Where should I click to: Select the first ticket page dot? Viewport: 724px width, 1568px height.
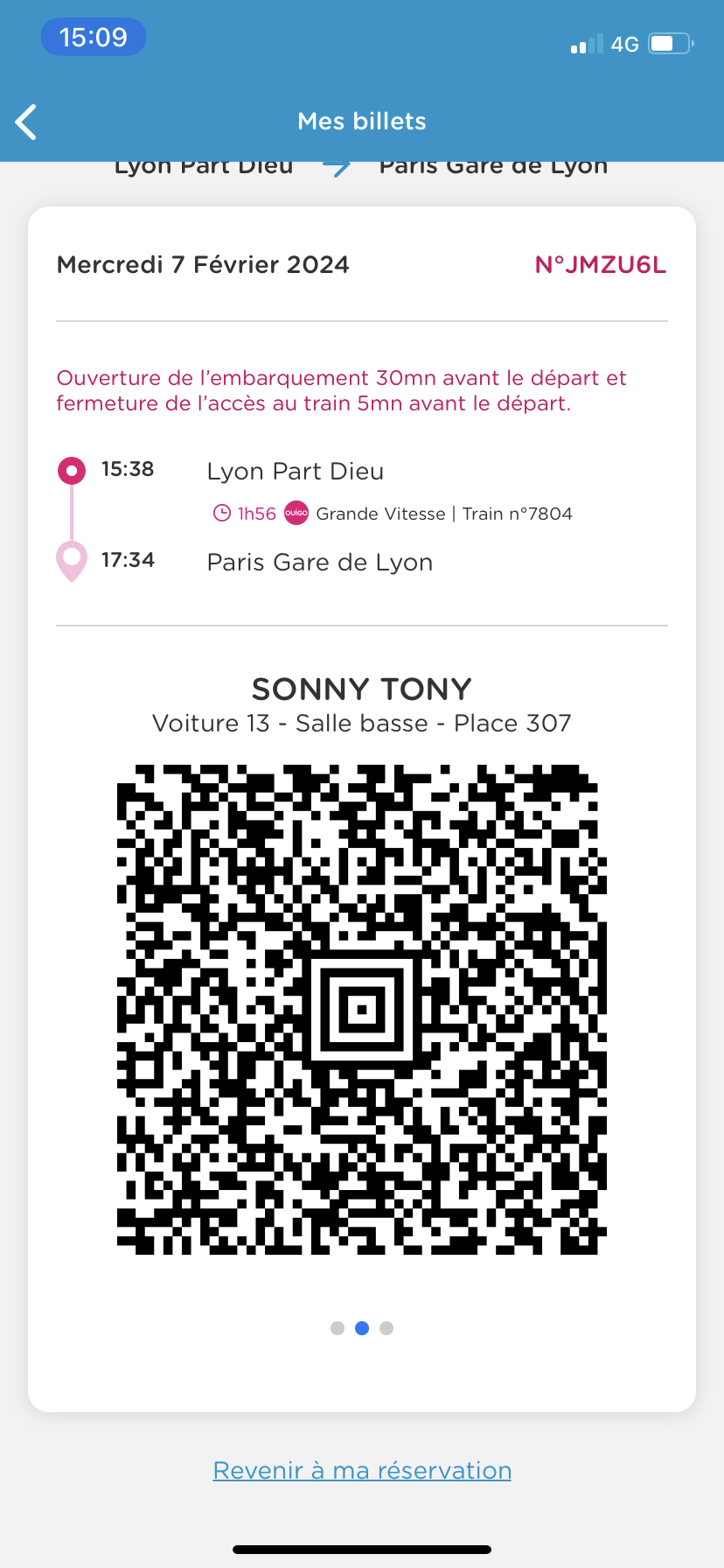coord(338,1328)
